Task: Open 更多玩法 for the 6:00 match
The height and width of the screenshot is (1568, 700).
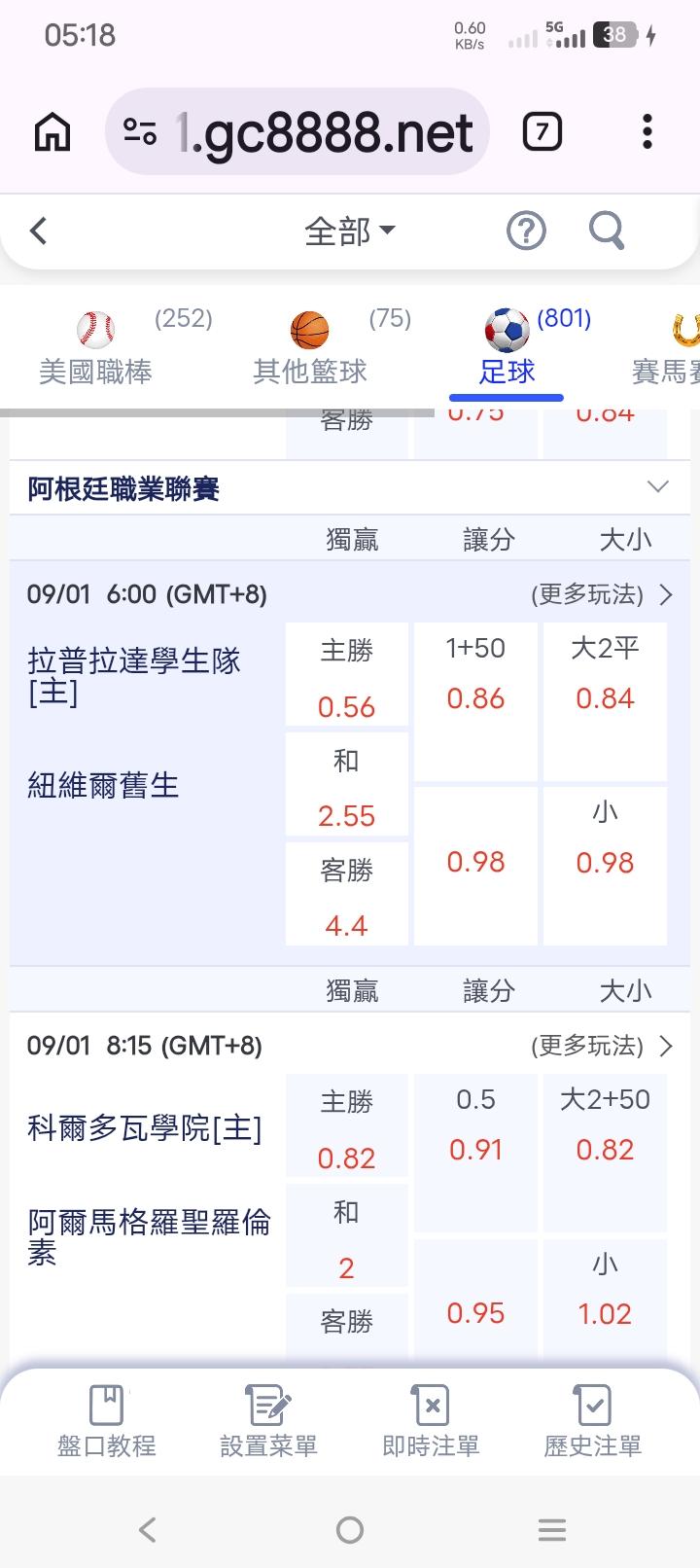Action: coord(602,594)
